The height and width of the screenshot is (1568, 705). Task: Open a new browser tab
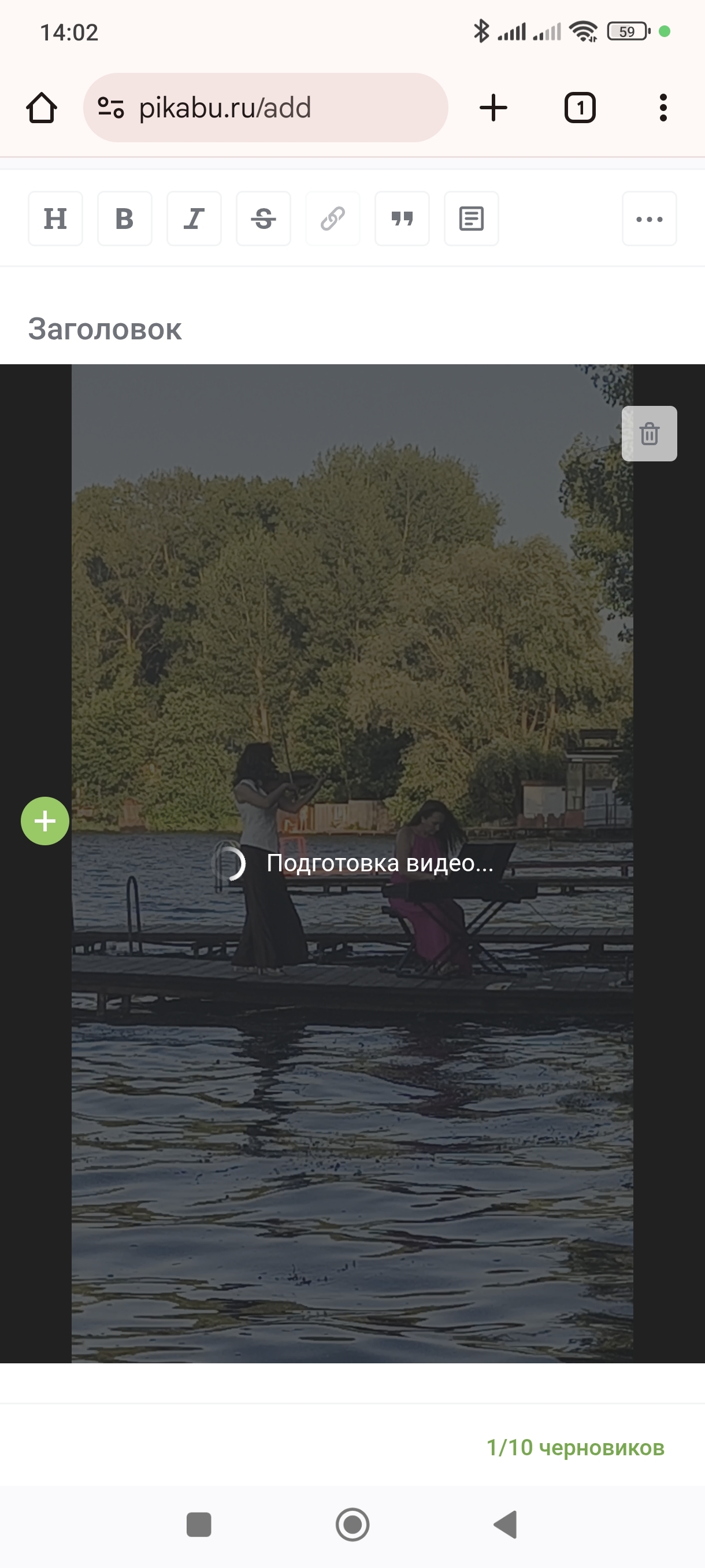click(x=493, y=108)
